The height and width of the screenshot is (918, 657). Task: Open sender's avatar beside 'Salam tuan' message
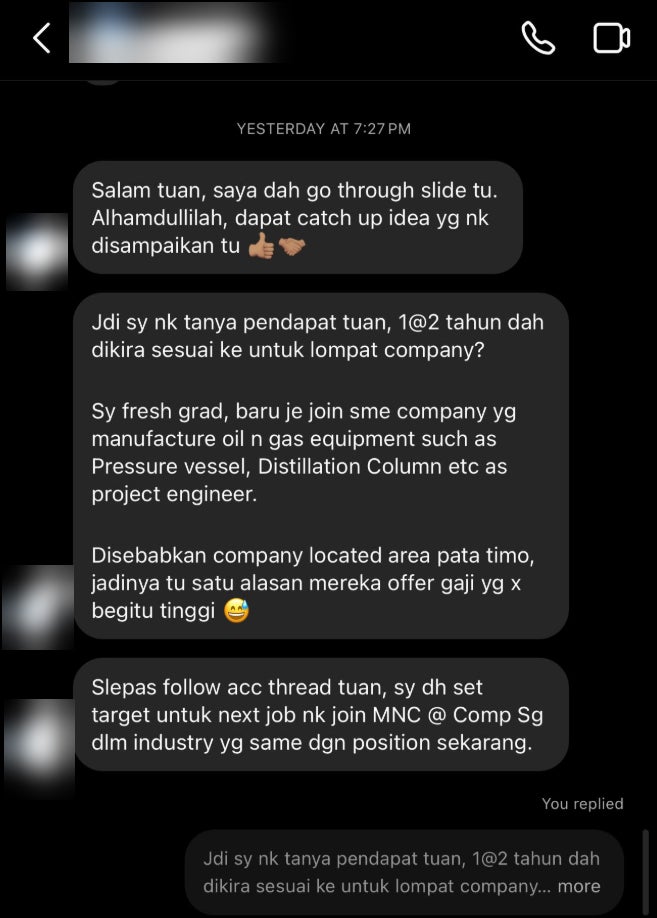(37, 251)
